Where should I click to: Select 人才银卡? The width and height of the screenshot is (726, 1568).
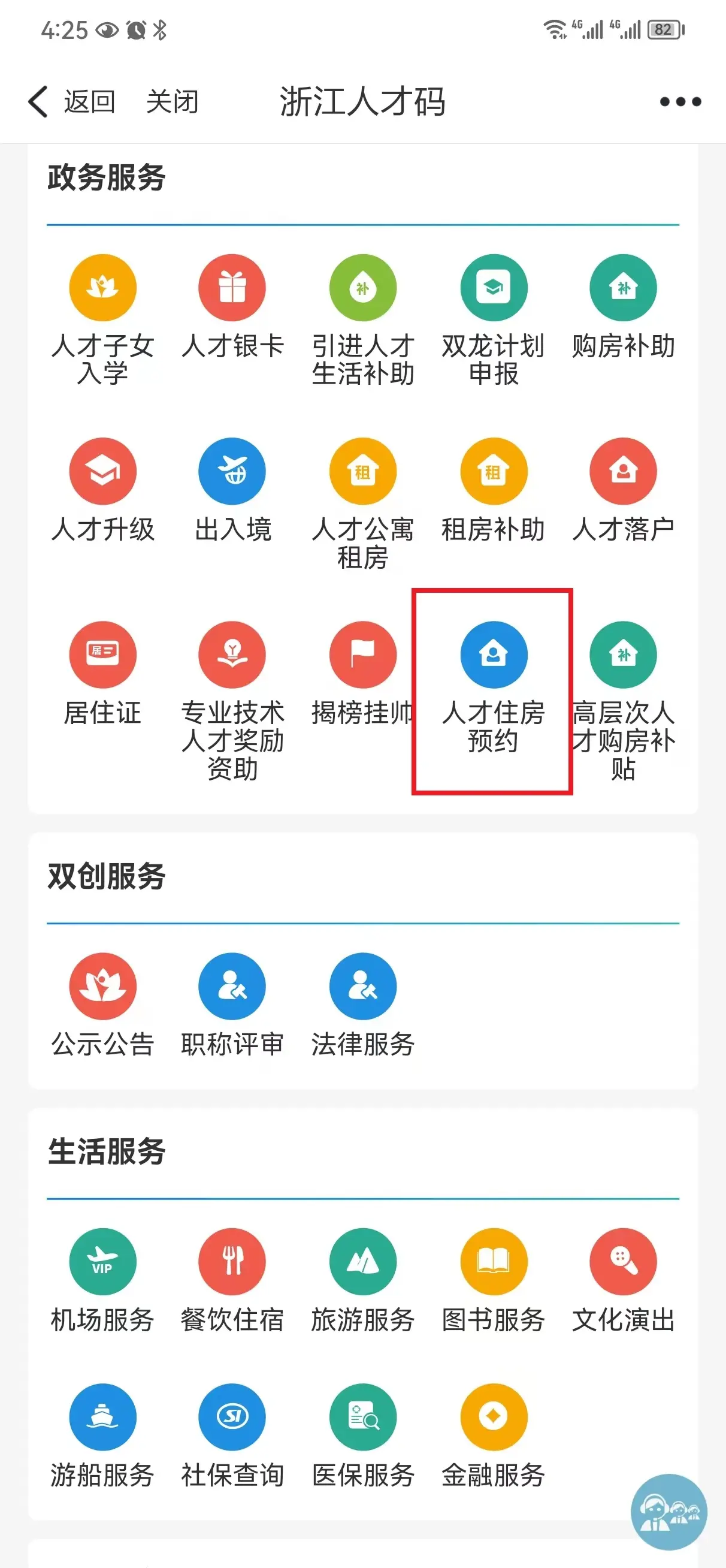coord(232,288)
